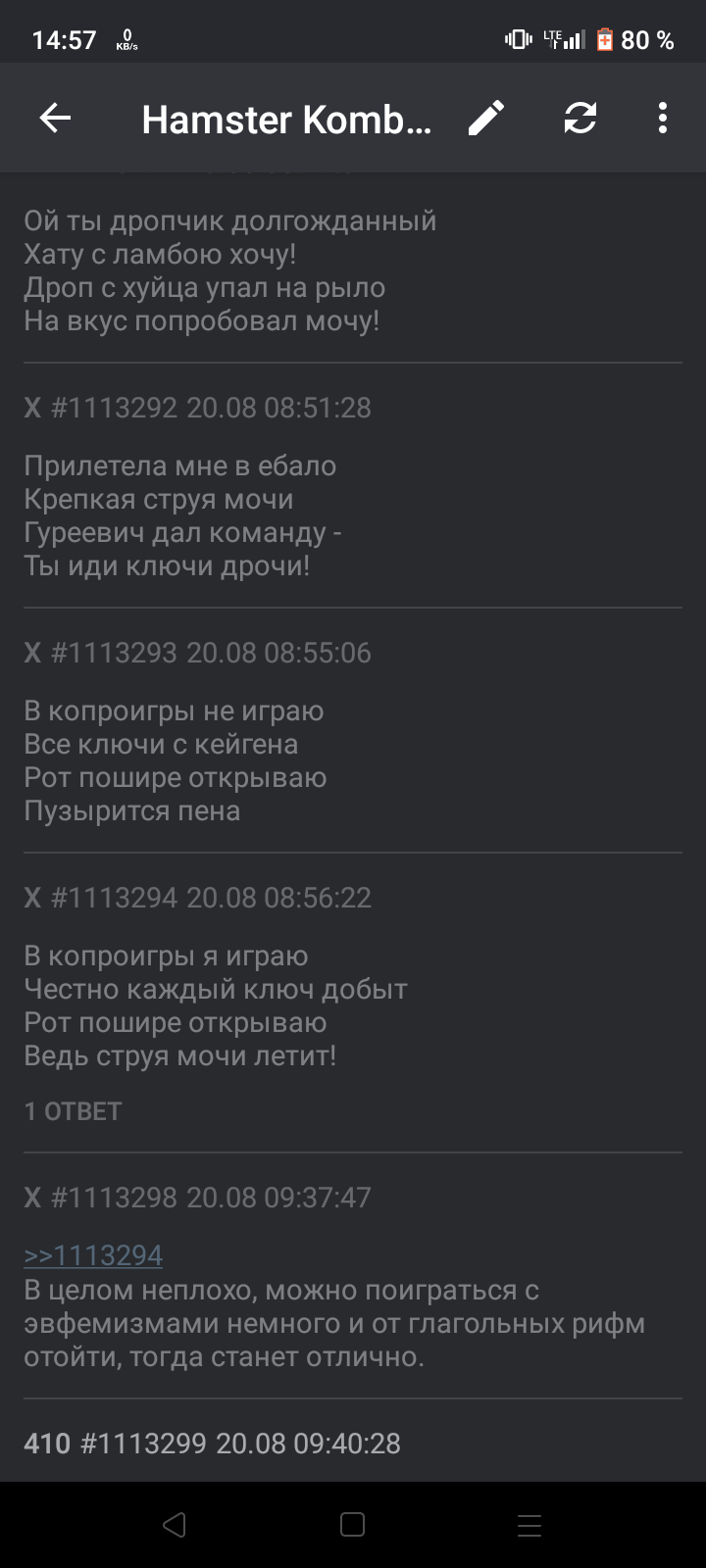Tap the system home button
This screenshot has height=1568, width=706.
point(352,1524)
